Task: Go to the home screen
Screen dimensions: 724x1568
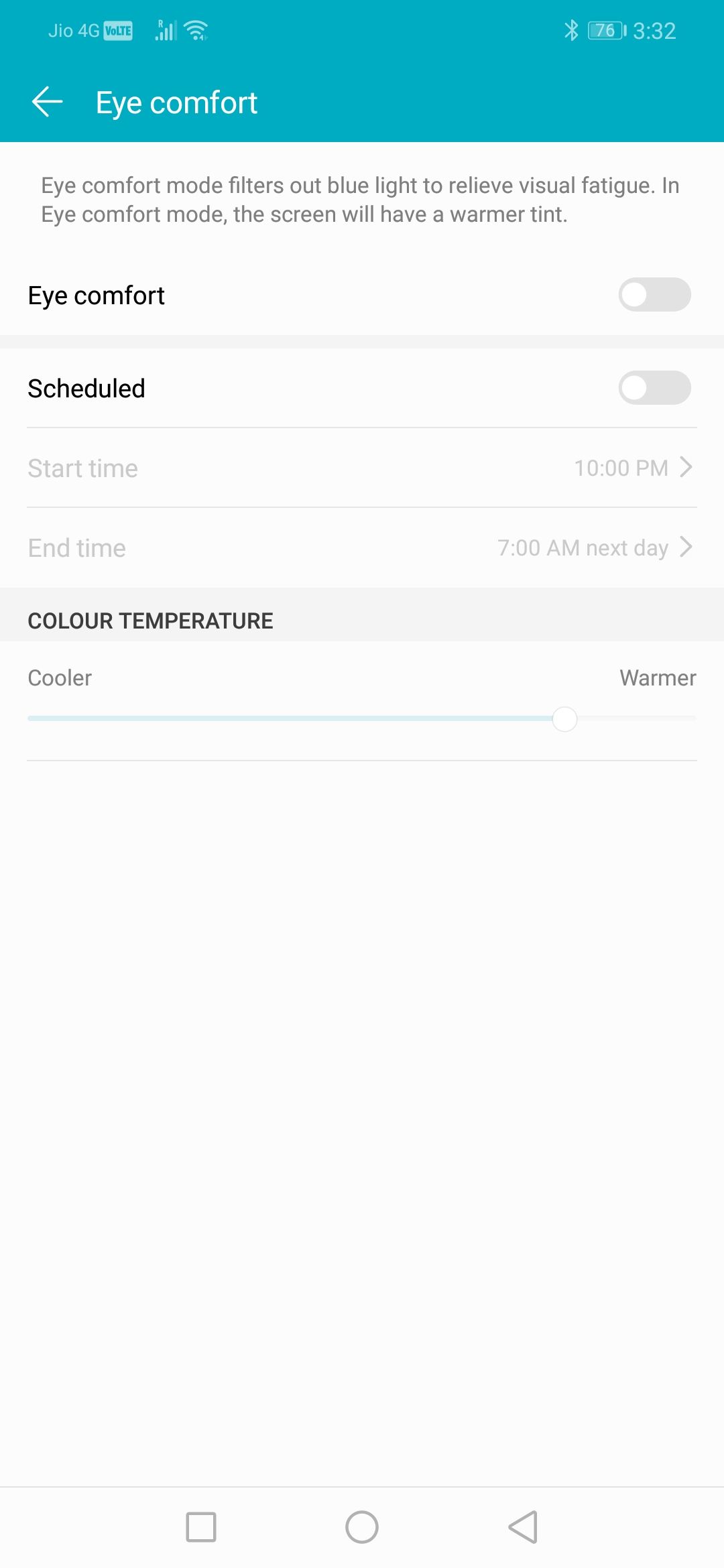Action: pyautogui.click(x=362, y=1527)
